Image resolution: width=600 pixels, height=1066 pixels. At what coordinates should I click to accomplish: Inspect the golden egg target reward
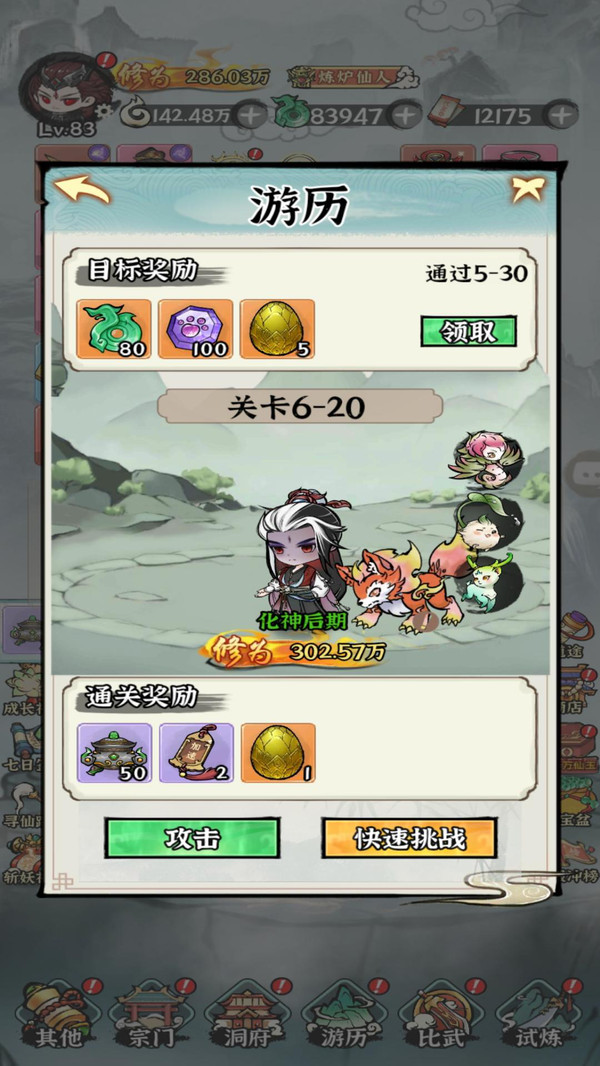click(x=277, y=329)
